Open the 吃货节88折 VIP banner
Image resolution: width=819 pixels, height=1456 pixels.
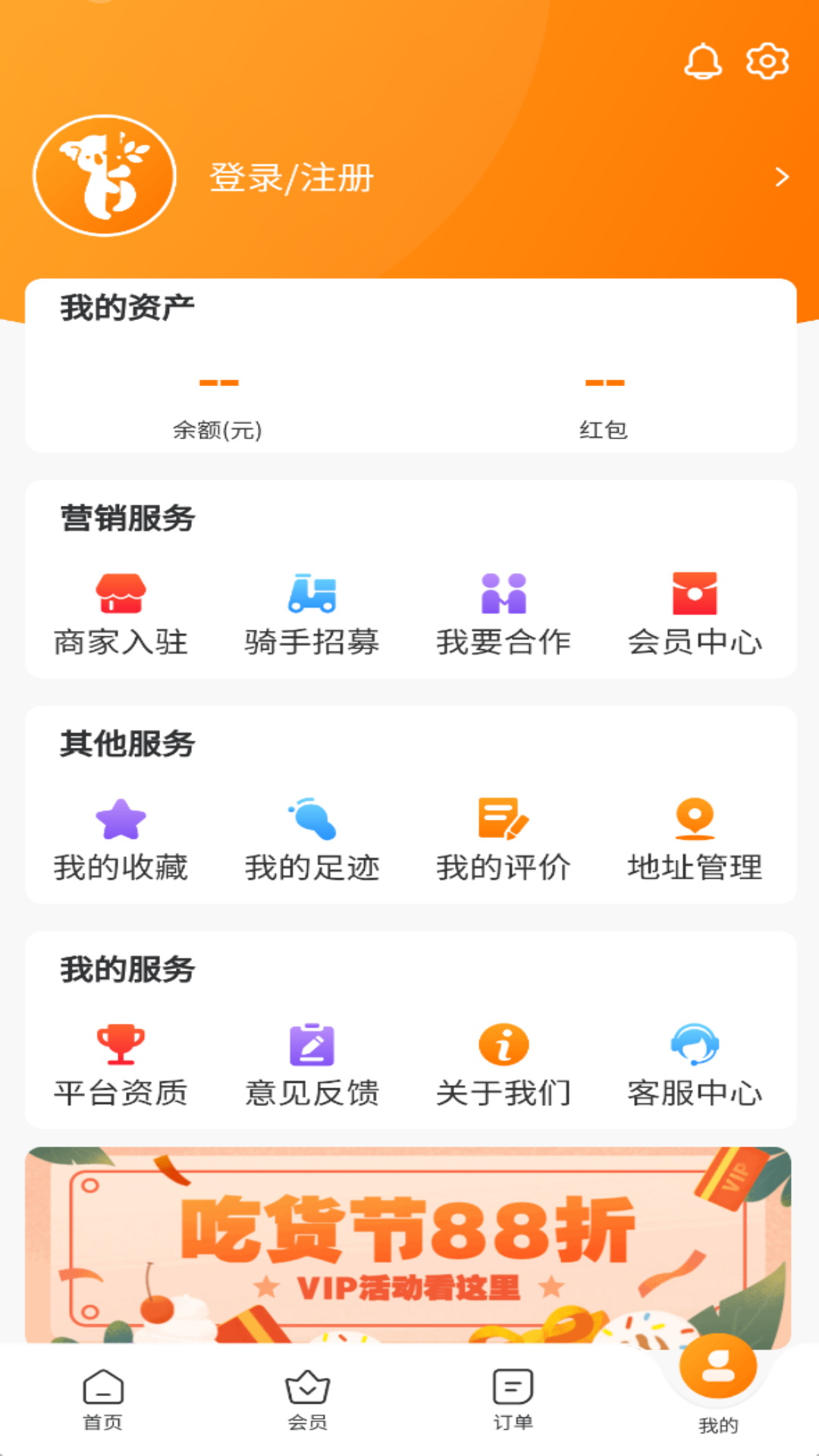(408, 1244)
